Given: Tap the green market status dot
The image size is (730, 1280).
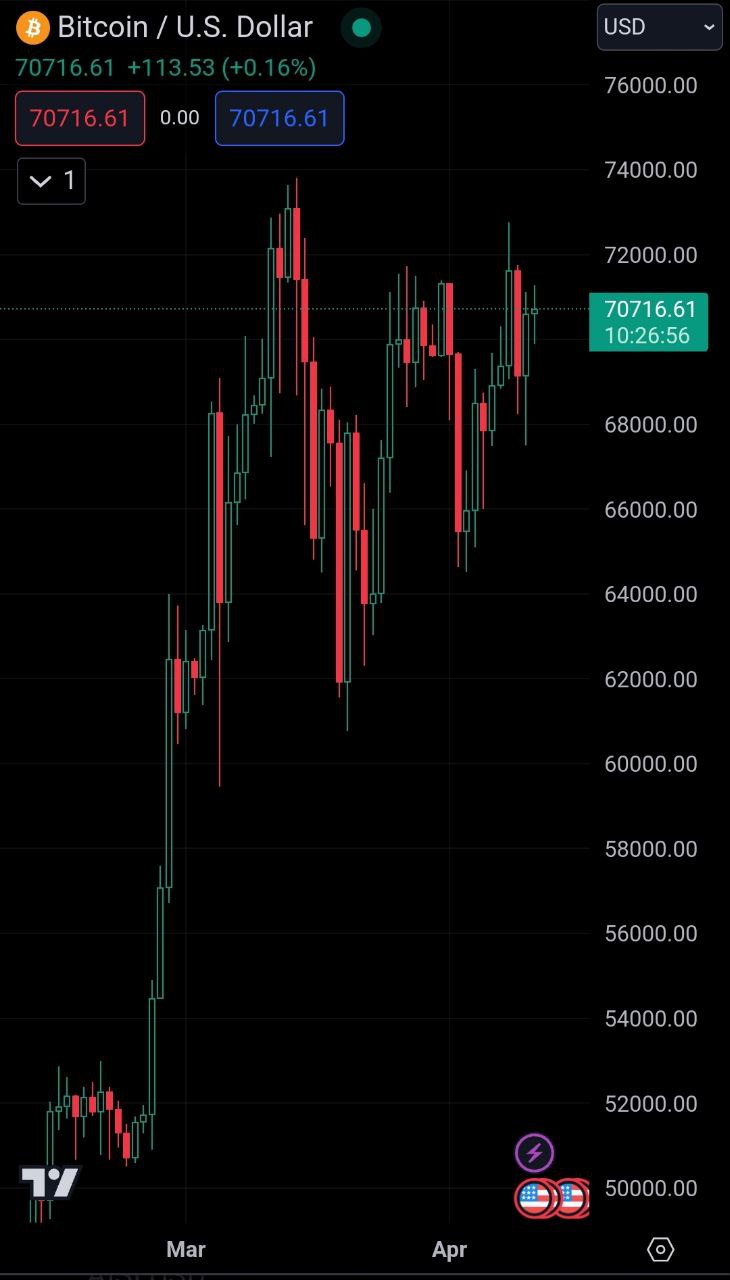Looking at the screenshot, I should (362, 28).
